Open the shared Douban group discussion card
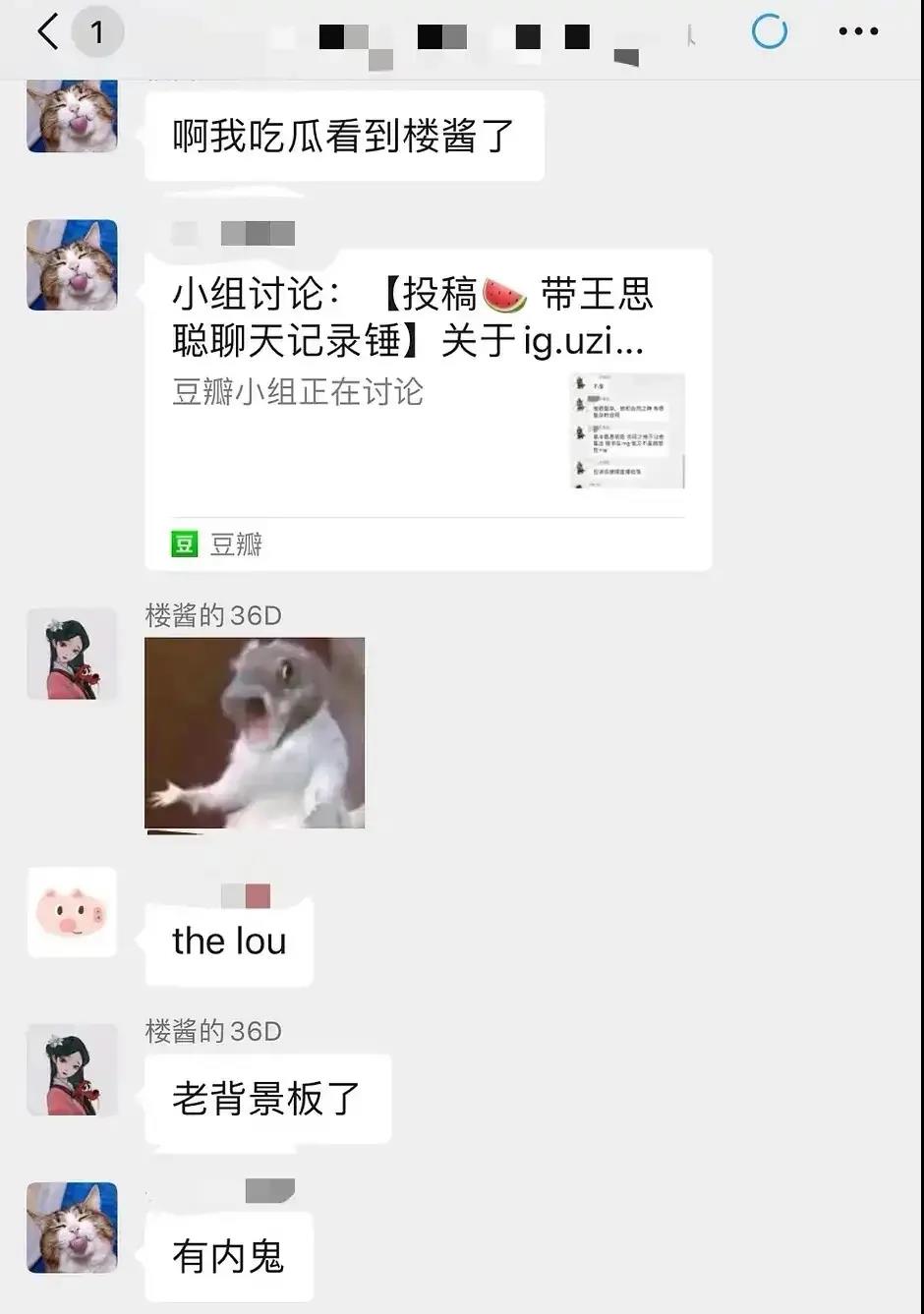 [x=428, y=408]
